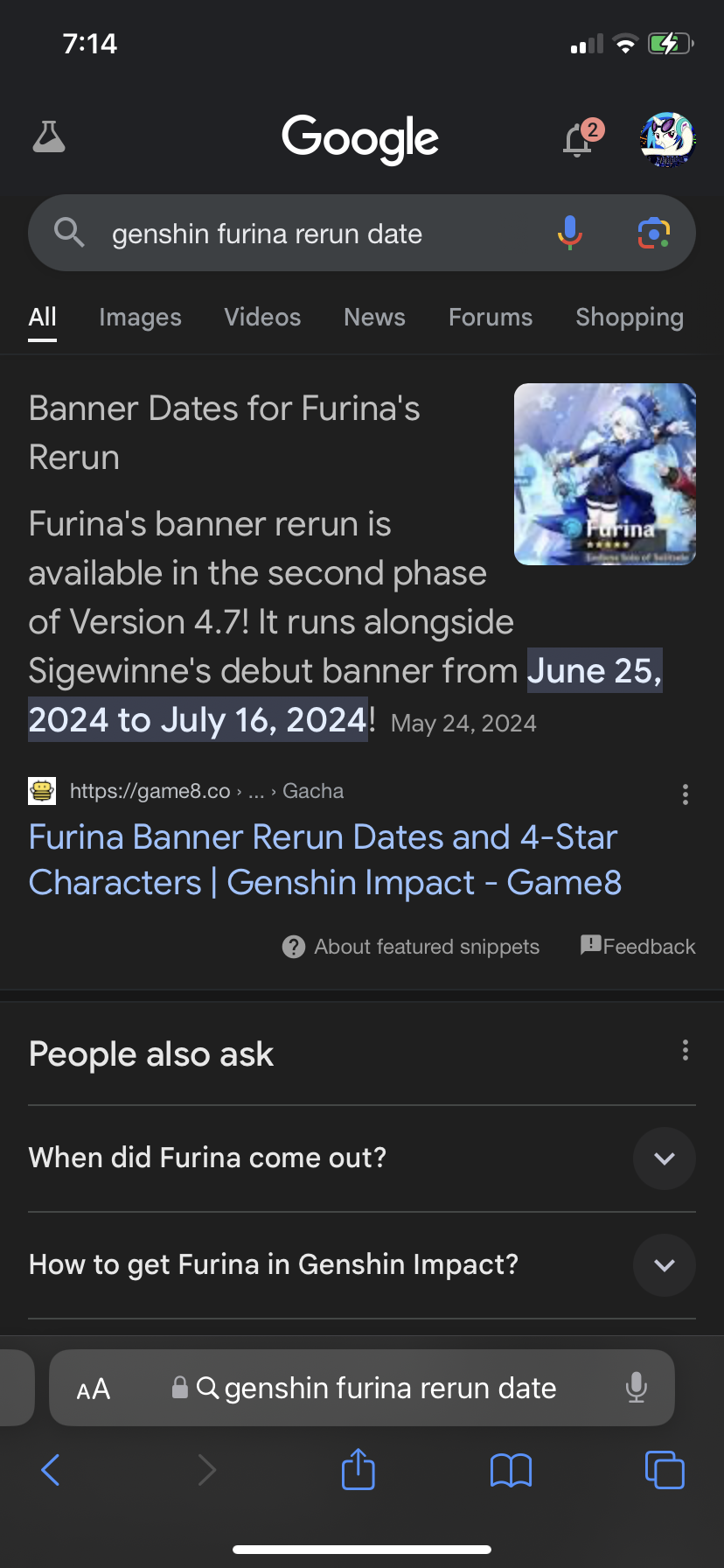
Task: Tap the Feedback button for the snippet
Action: point(637,946)
